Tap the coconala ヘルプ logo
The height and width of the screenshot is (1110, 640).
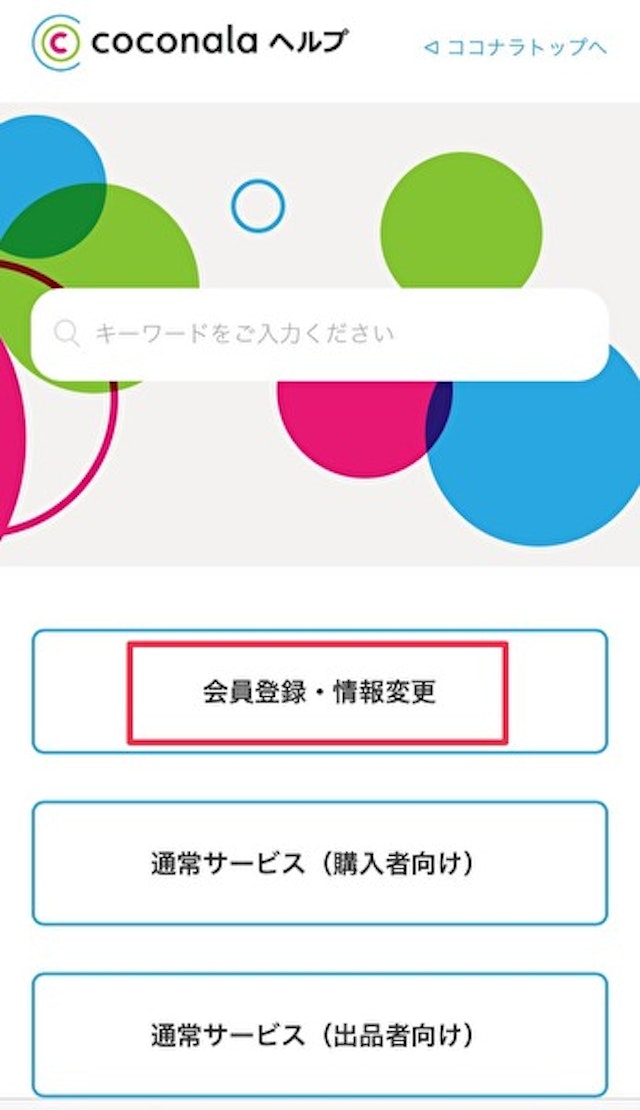190,42
